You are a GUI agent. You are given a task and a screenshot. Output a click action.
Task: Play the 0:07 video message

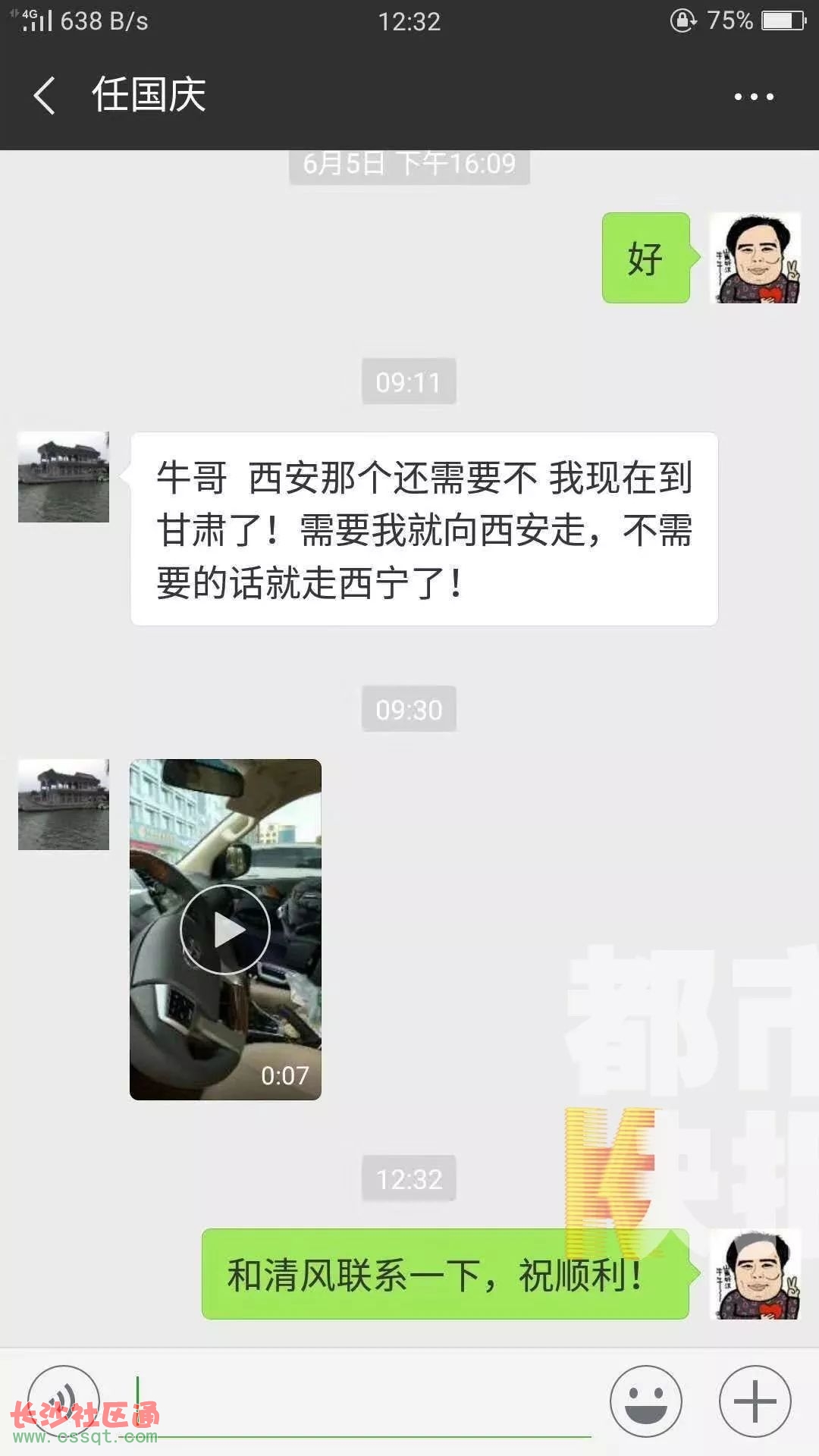tap(225, 929)
